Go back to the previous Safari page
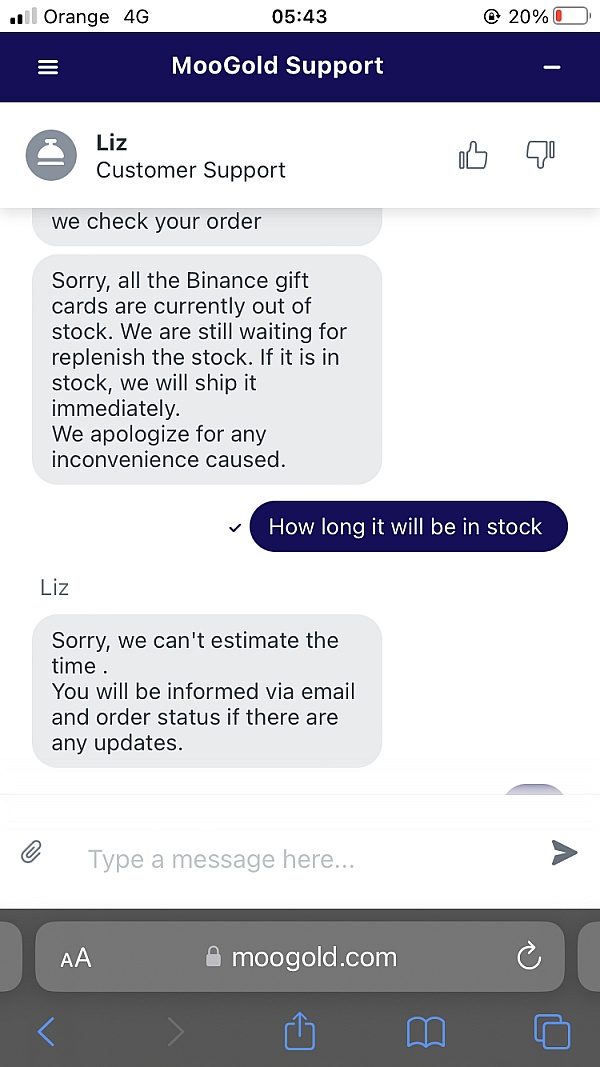 (46, 1032)
